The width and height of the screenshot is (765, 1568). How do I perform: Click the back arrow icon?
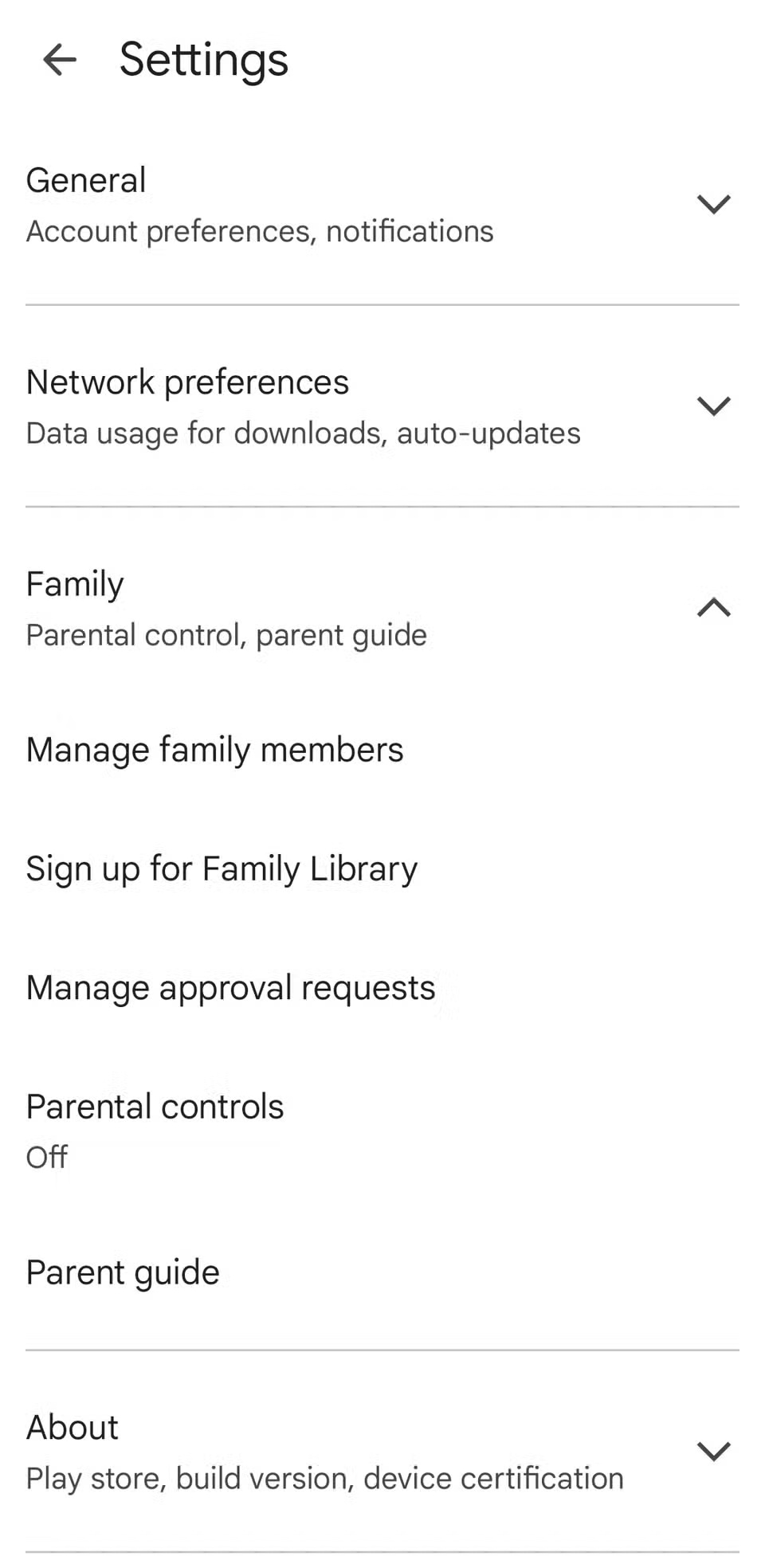[60, 61]
